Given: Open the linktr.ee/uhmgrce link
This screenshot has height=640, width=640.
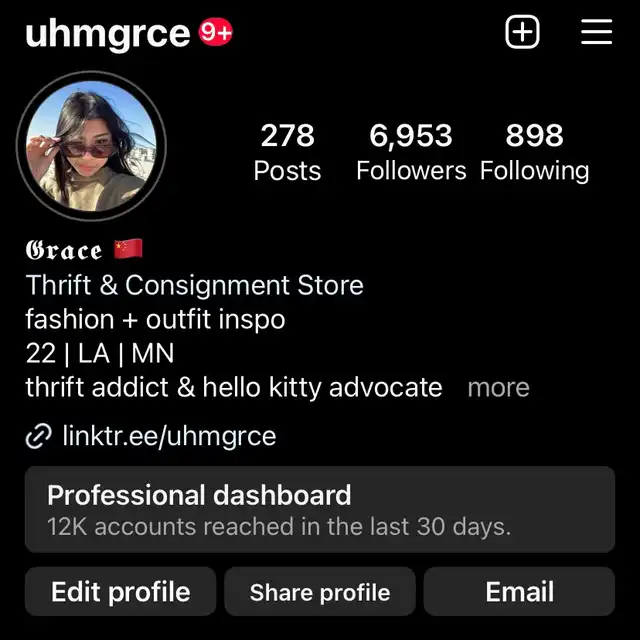Looking at the screenshot, I should click(x=168, y=436).
